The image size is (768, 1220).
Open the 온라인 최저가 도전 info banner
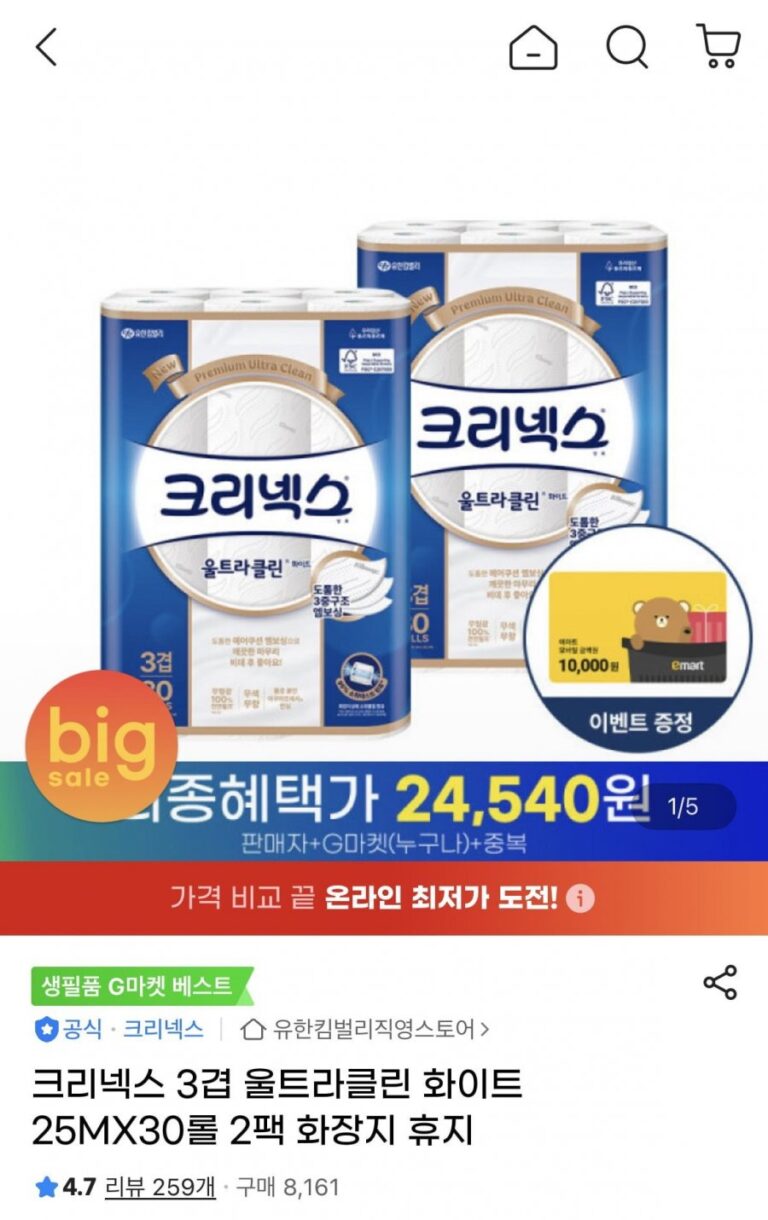[384, 898]
